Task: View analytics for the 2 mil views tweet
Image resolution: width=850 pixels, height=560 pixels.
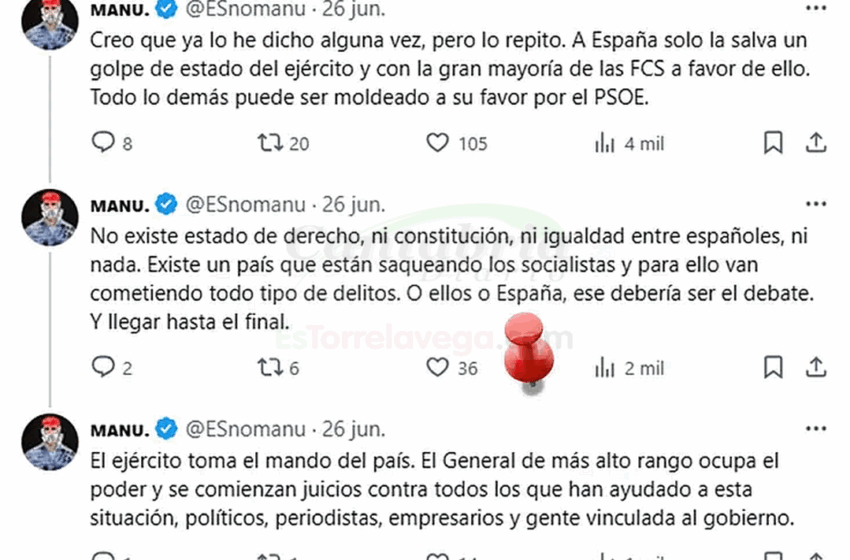Action: point(605,368)
